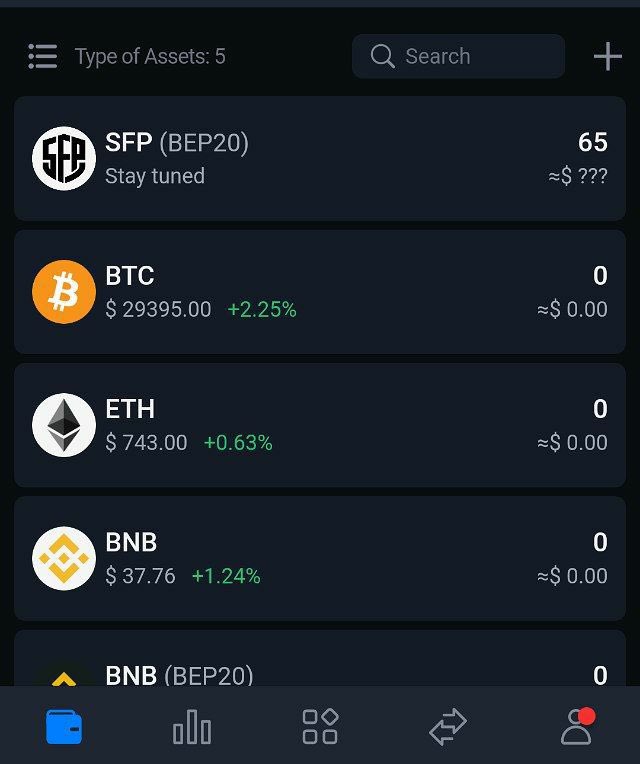Switch to the markets chart tab
The width and height of the screenshot is (640, 764).
coord(192,726)
